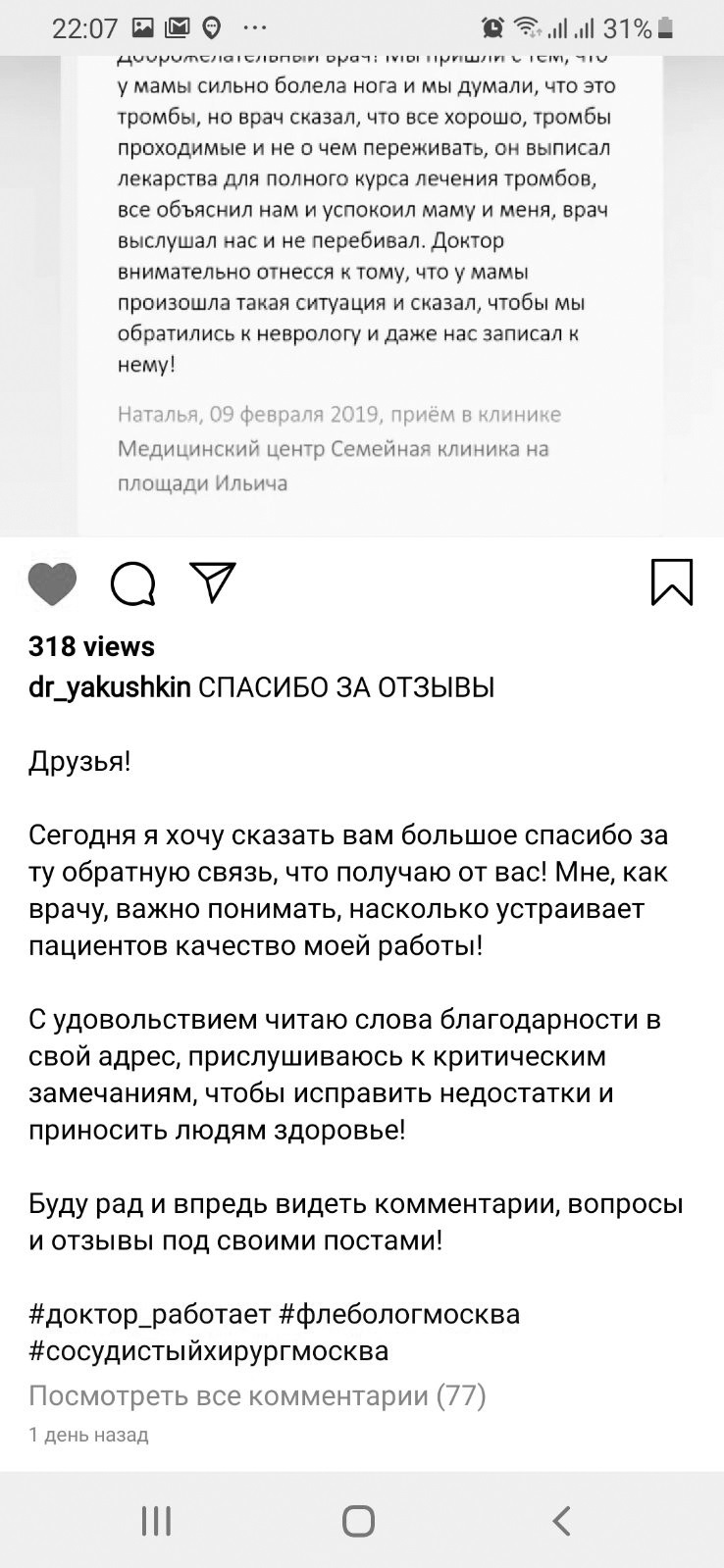Open hashtag #доктор_работает

(150, 1314)
